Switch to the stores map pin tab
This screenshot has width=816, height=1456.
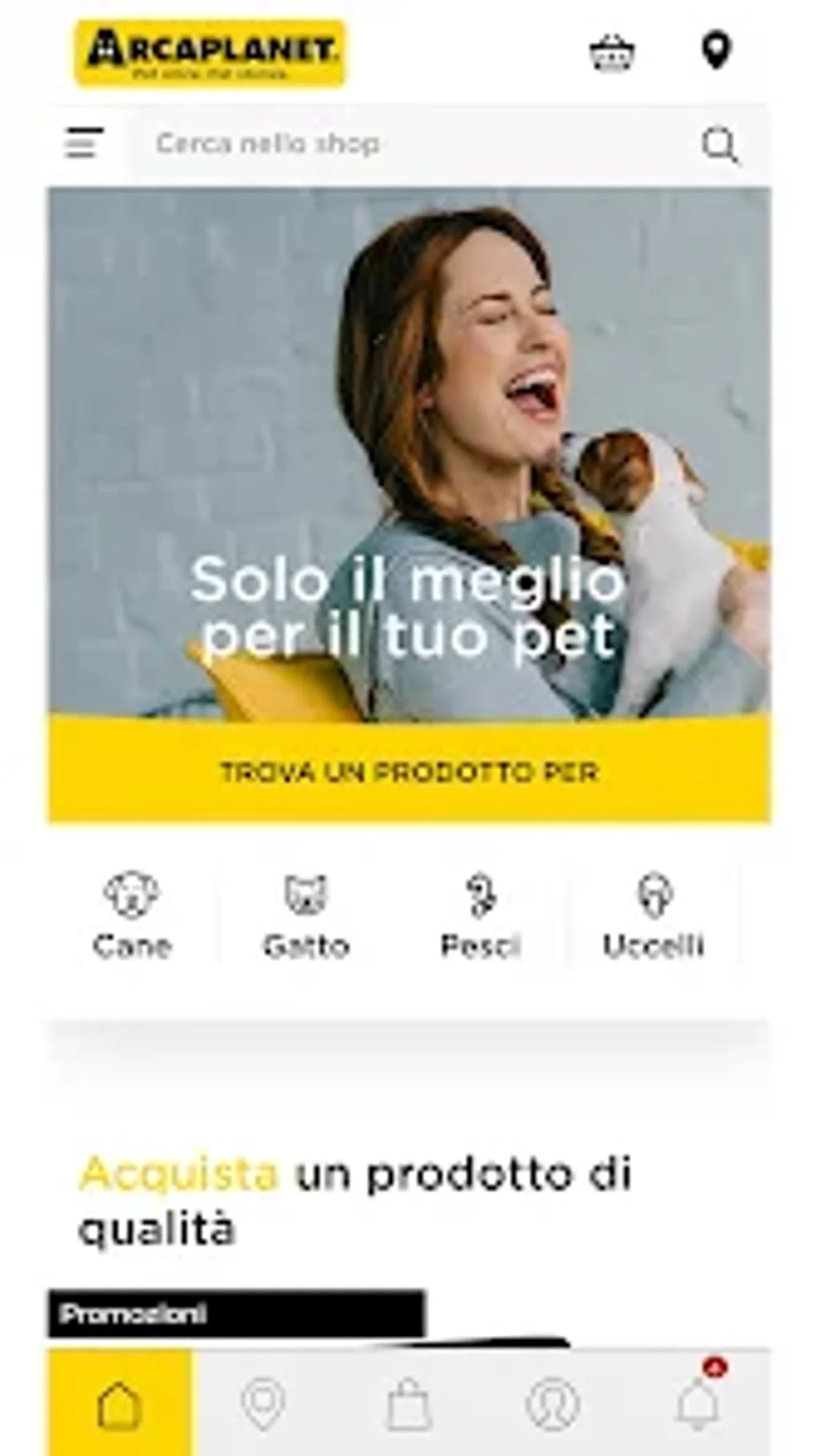coord(263,1403)
